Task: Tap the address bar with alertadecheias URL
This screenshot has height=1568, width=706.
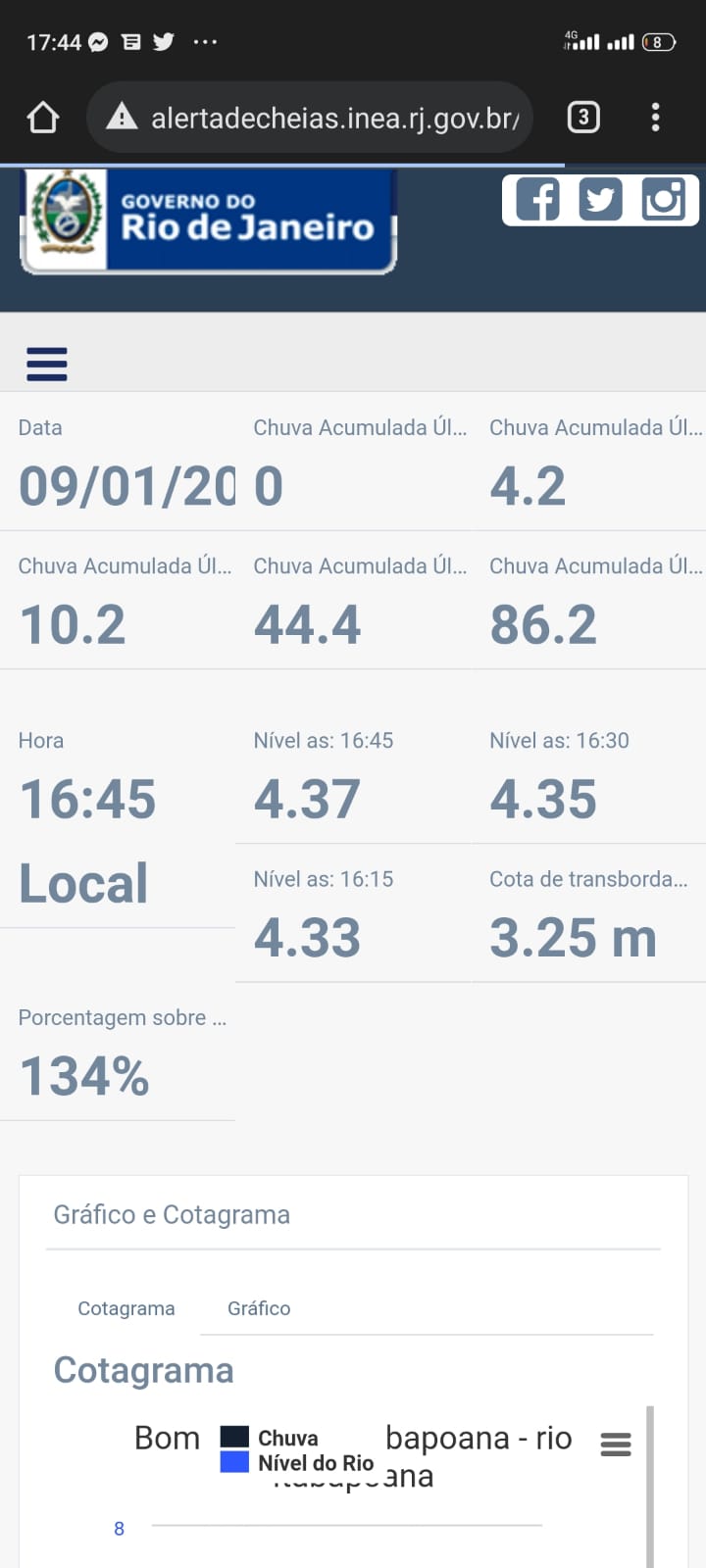Action: (x=310, y=118)
